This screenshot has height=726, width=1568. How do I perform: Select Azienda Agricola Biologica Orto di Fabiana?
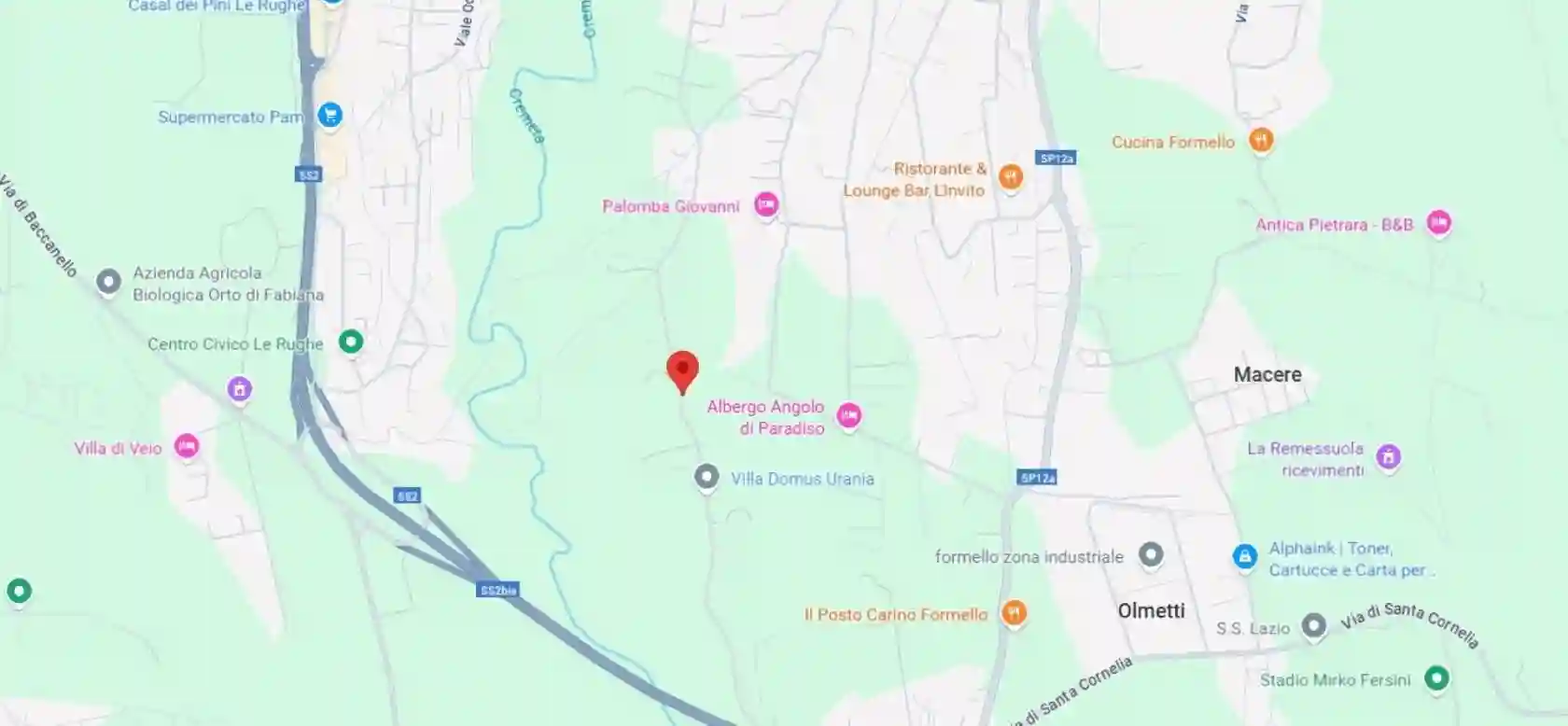pyautogui.click(x=109, y=281)
